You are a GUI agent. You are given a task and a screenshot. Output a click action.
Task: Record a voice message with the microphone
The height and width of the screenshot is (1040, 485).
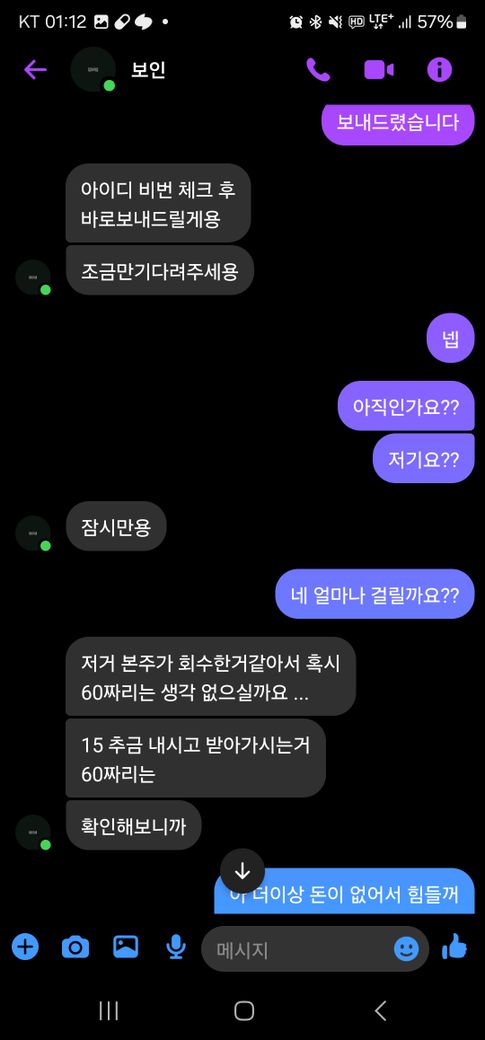pyautogui.click(x=176, y=947)
